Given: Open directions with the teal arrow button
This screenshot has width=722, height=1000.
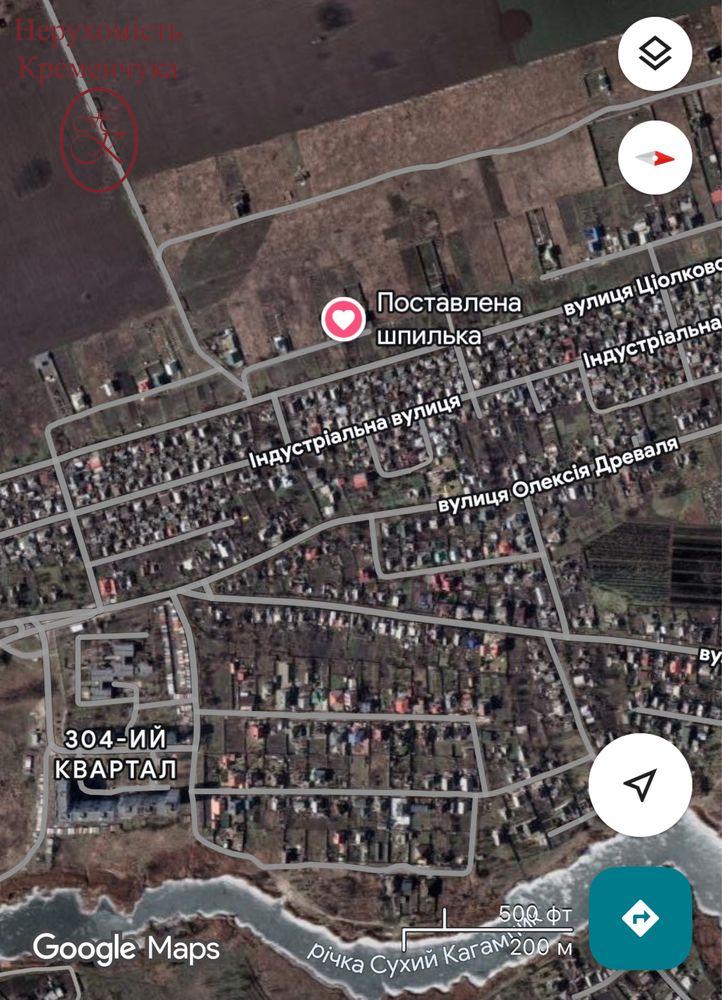Looking at the screenshot, I should [x=640, y=917].
